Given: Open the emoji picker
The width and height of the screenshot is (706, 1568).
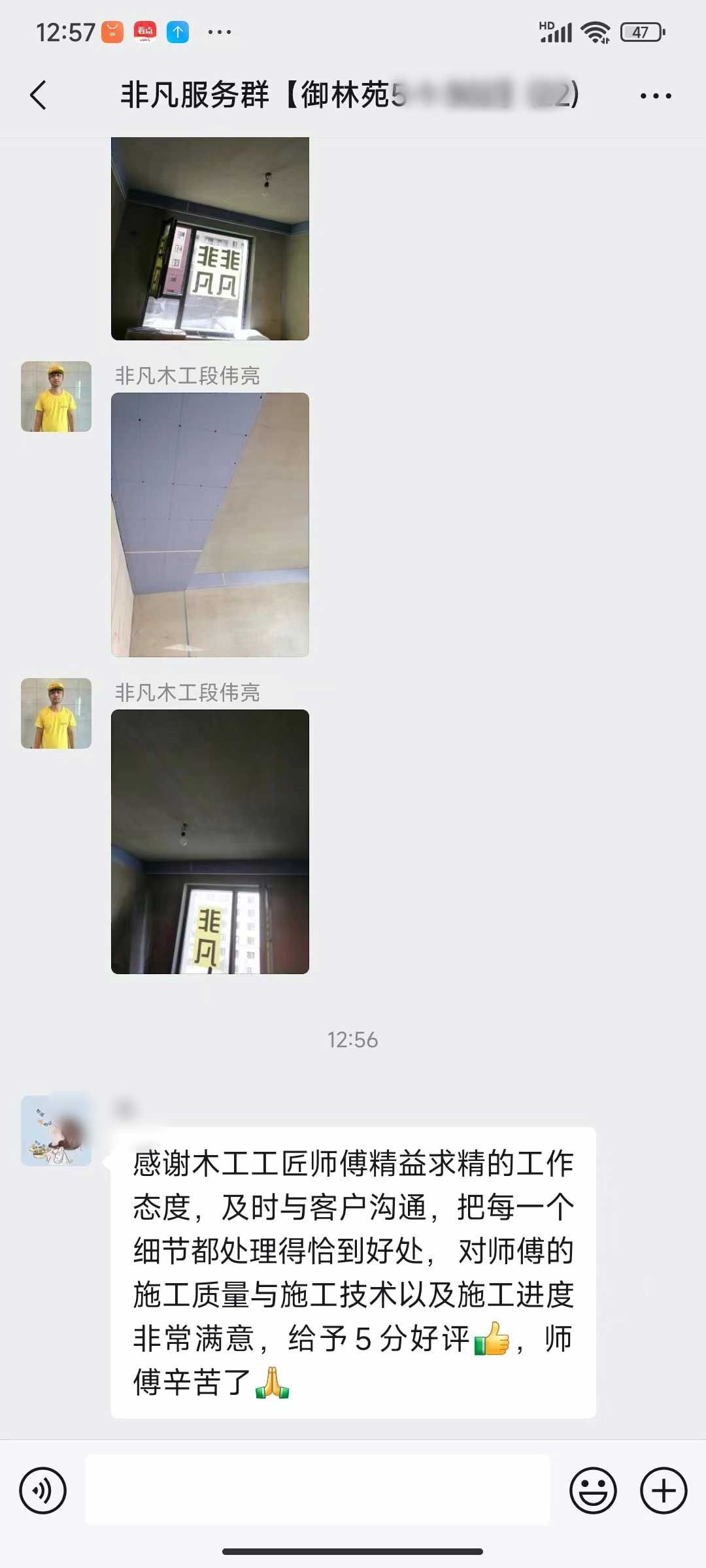Looking at the screenshot, I should (x=593, y=1491).
